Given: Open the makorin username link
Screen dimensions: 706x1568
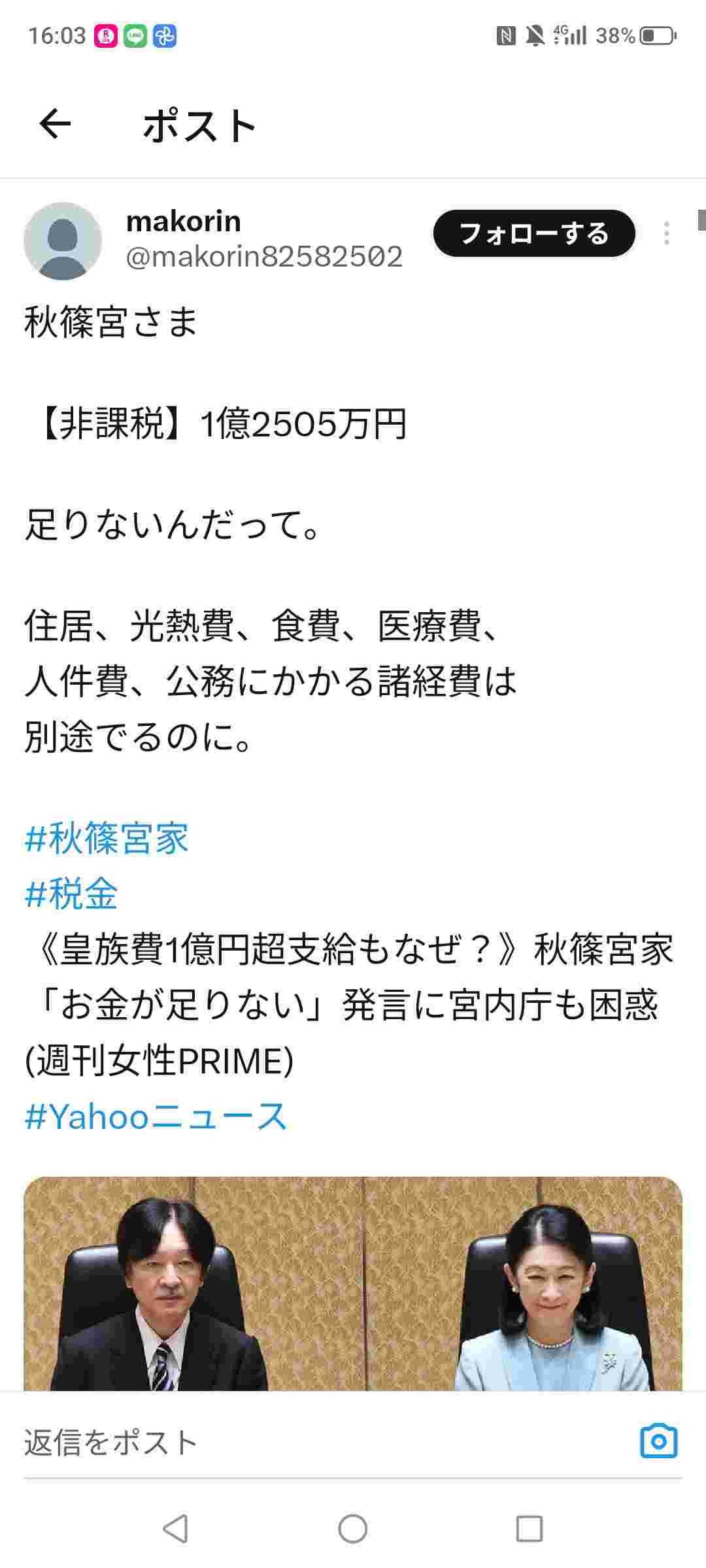Looking at the screenshot, I should 184,221.
